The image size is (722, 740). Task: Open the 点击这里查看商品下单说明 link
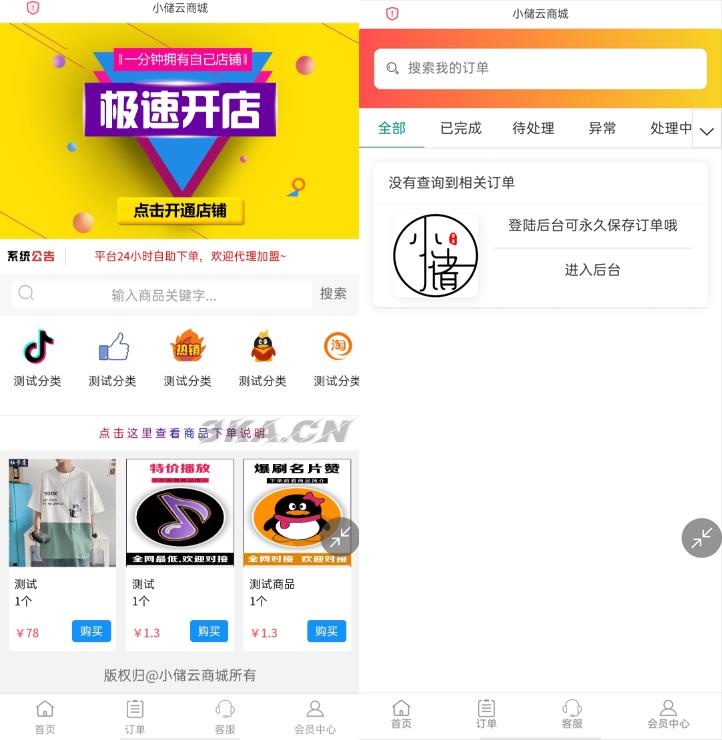(x=182, y=433)
